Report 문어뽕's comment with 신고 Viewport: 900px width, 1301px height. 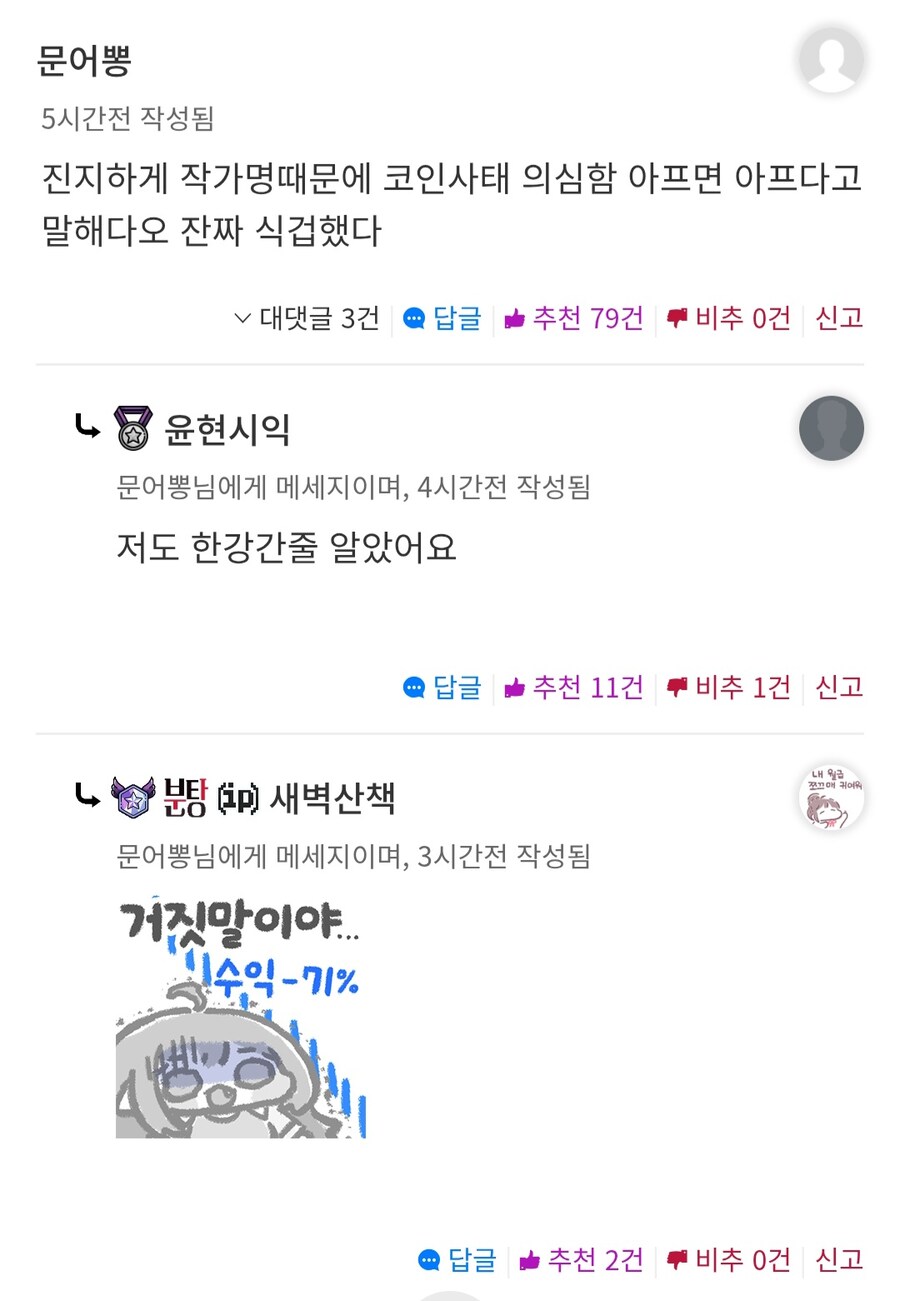tap(839, 319)
